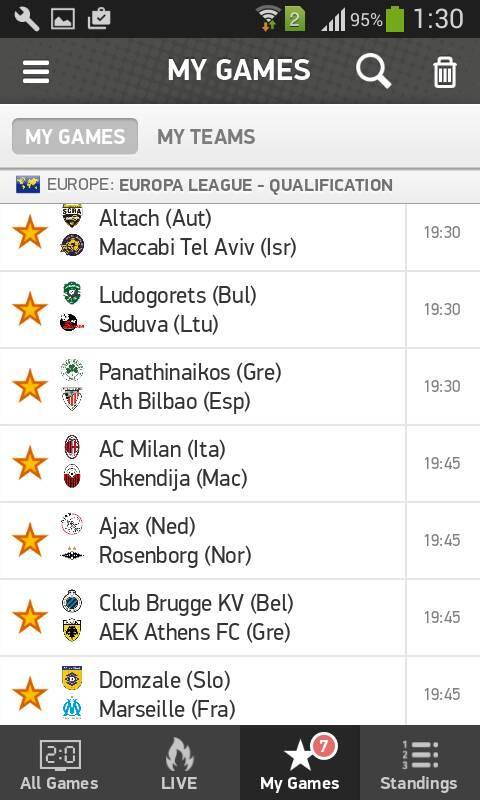
Task: Select the My Games bottom tab
Action: (300, 764)
